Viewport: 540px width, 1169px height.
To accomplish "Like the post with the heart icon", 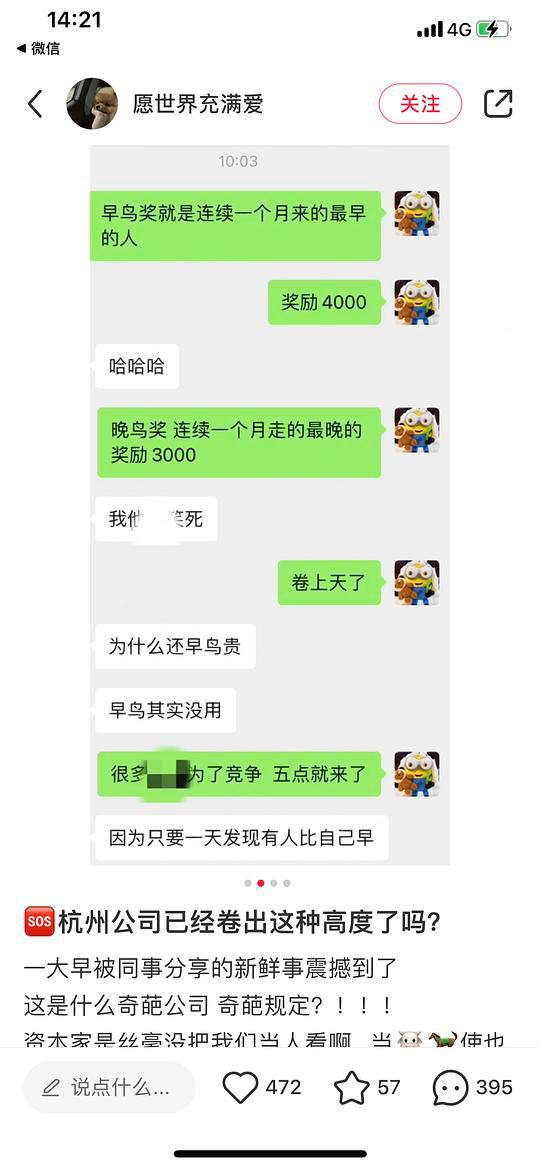I will pos(240,1088).
